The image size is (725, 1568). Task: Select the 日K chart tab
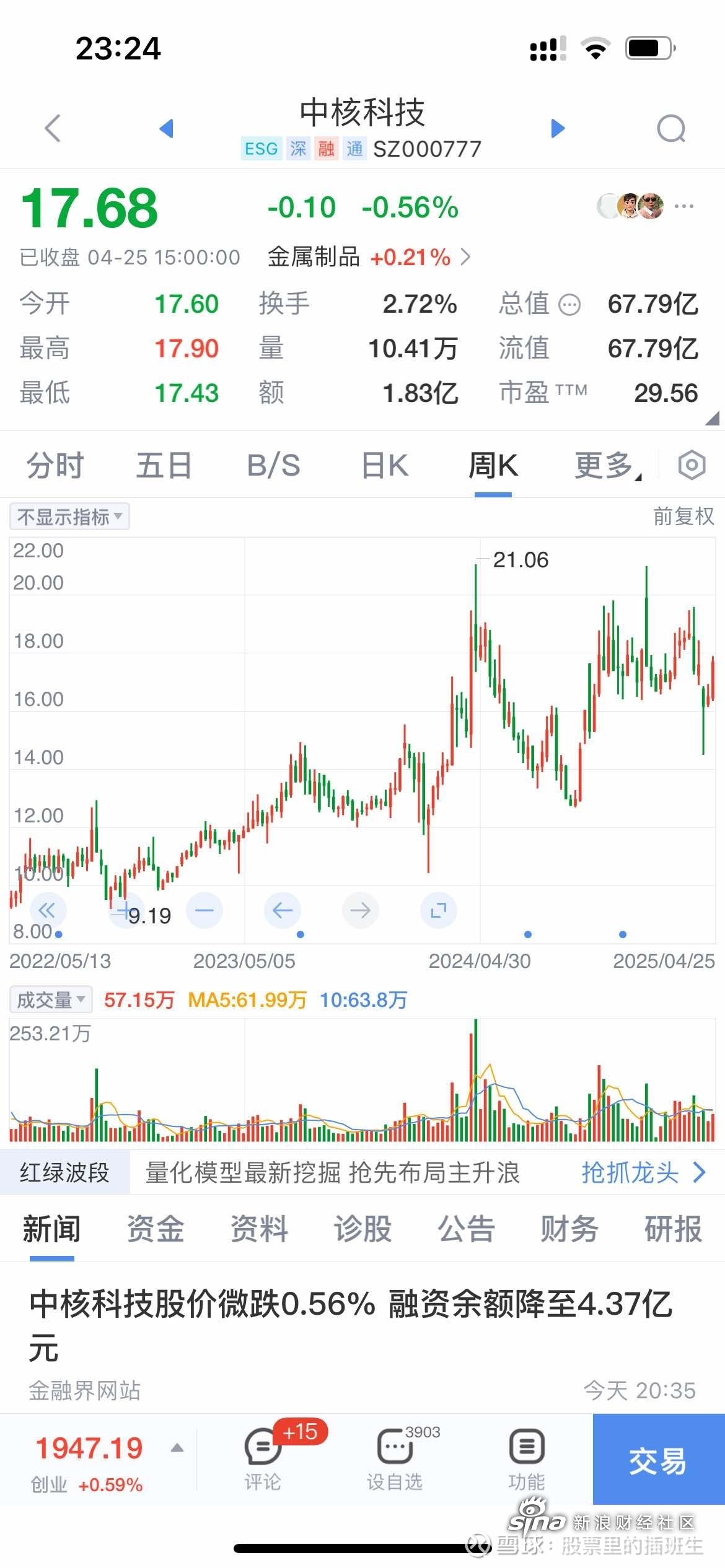point(385,466)
